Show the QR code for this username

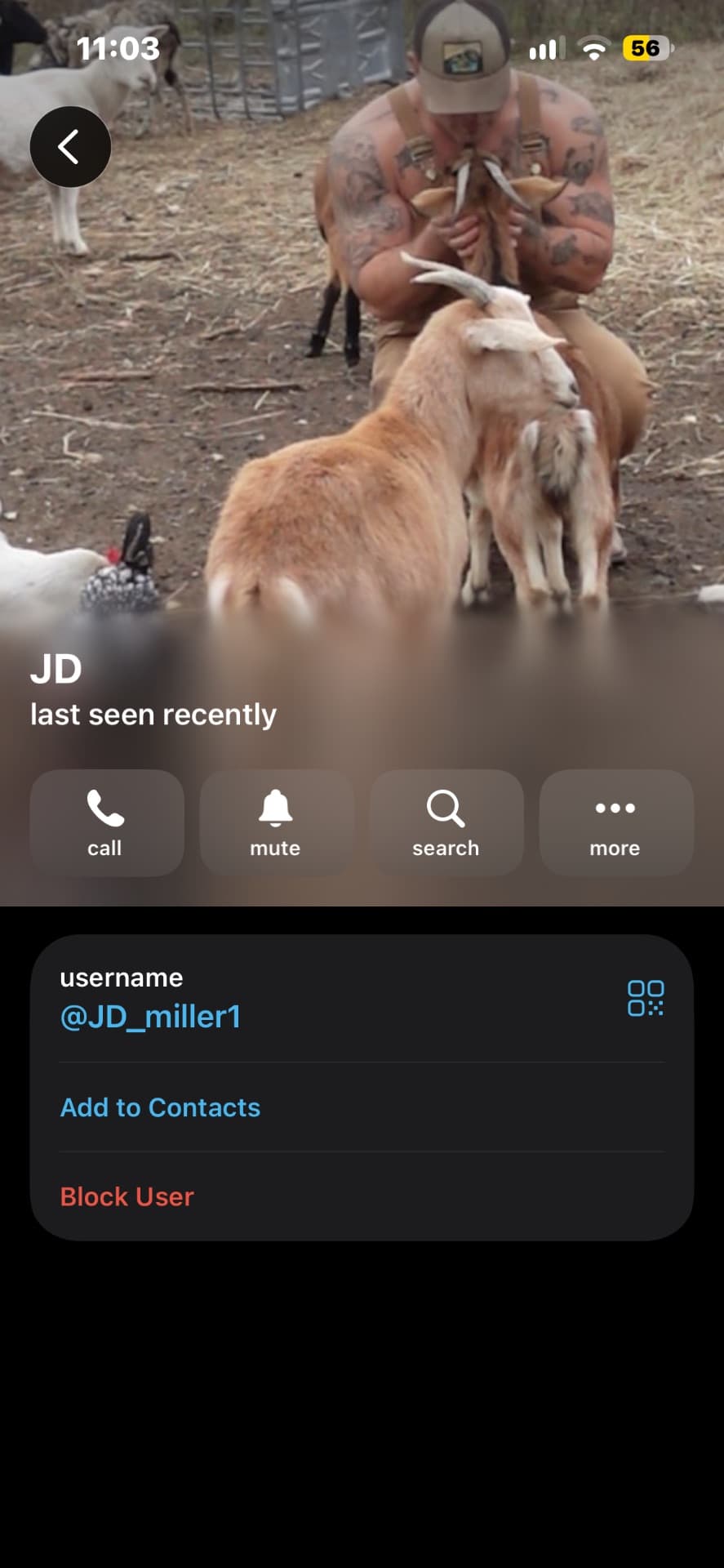point(646,998)
